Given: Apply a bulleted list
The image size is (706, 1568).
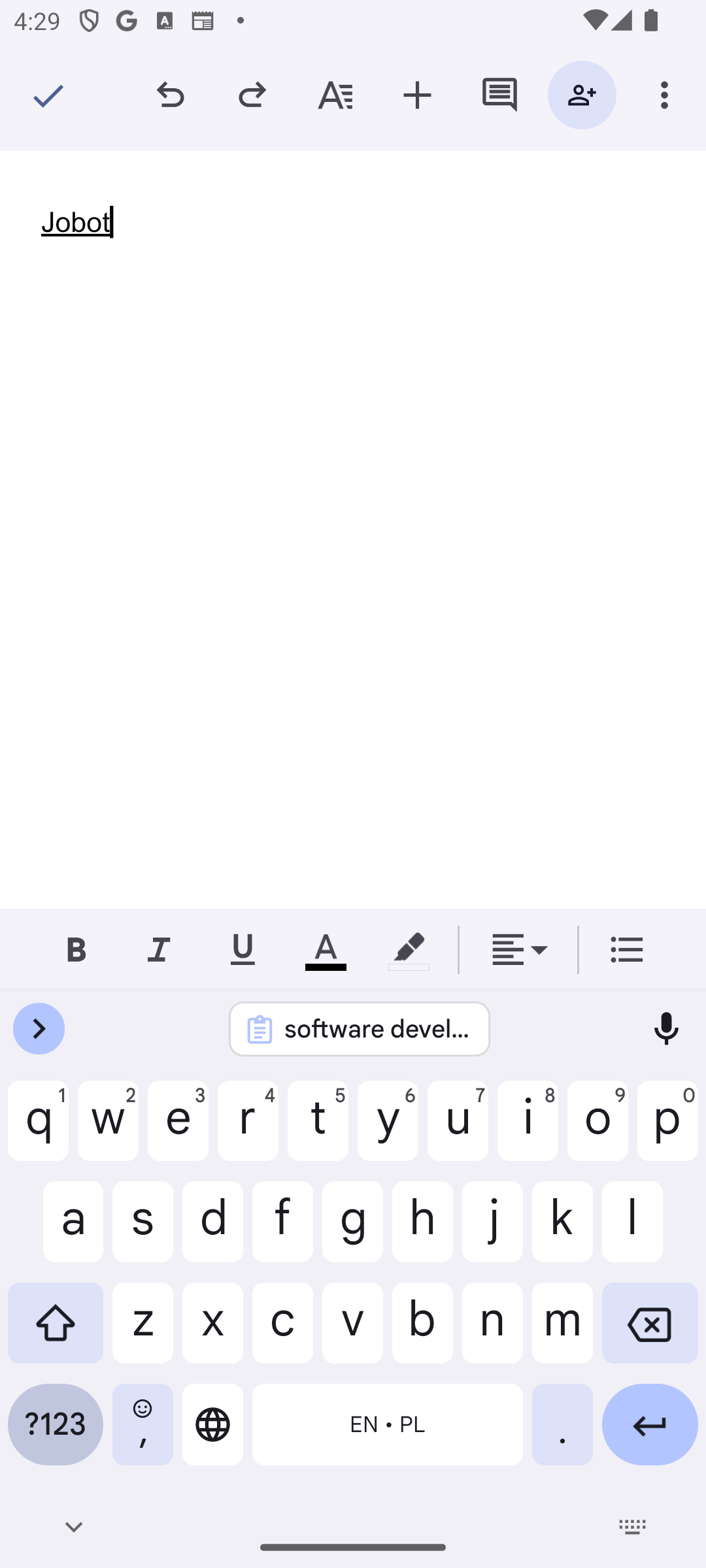Looking at the screenshot, I should click(626, 950).
